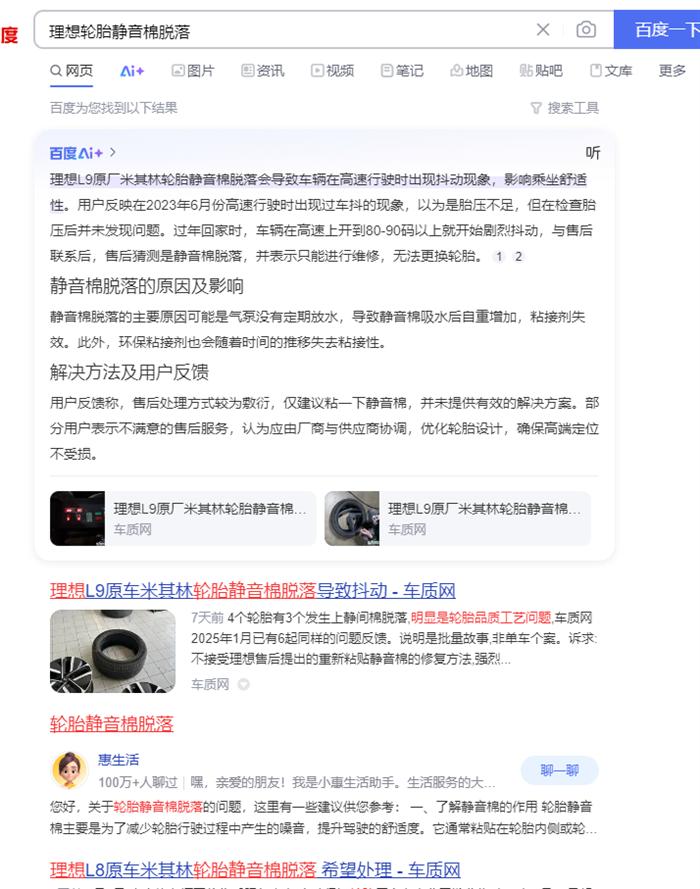The width and height of the screenshot is (700, 889).
Task: Tap 听 to hear the AI answer
Action: pyautogui.click(x=593, y=153)
